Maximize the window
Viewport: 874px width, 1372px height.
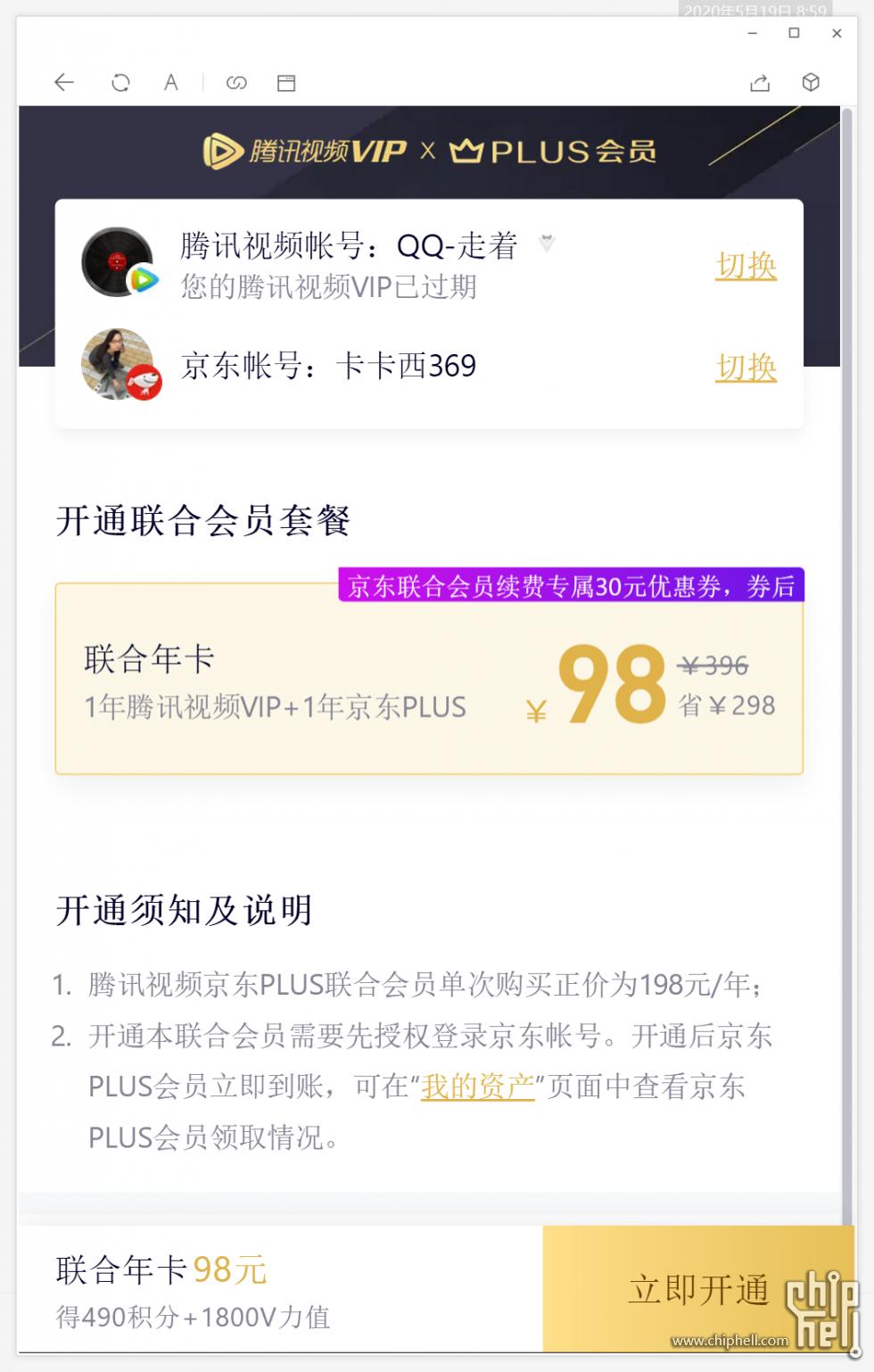(794, 33)
